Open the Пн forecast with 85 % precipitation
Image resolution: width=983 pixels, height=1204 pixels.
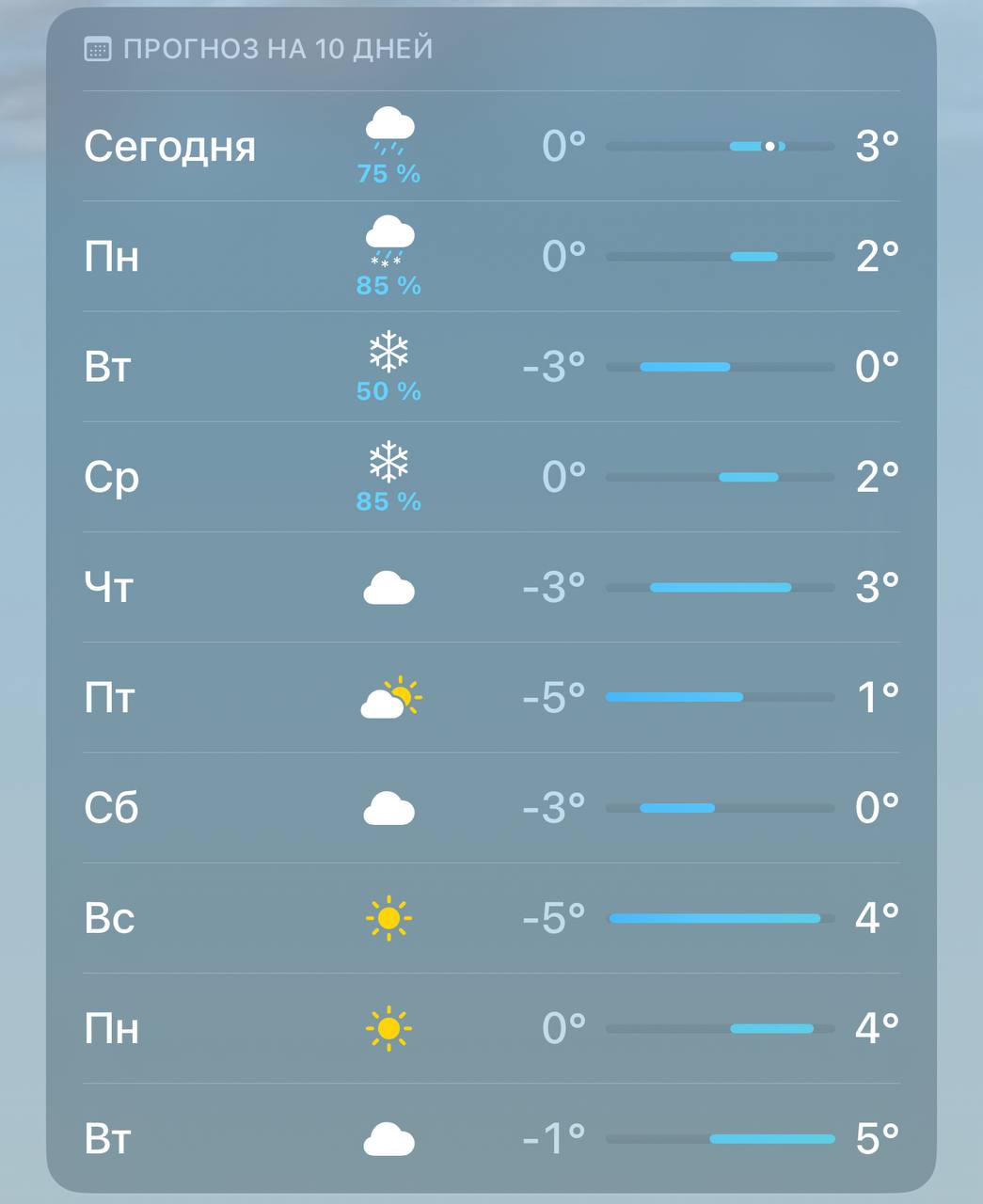489,256
